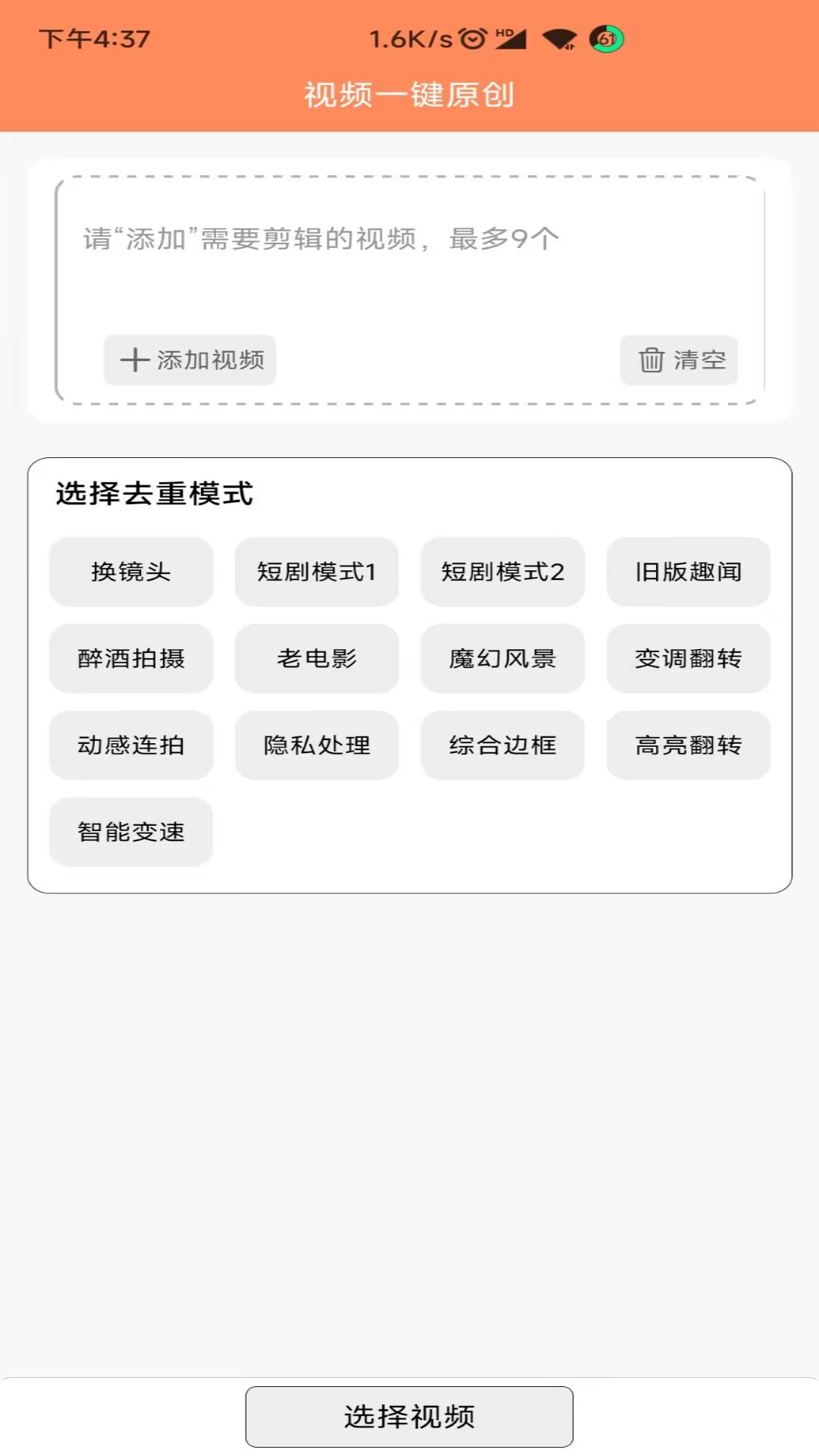The width and height of the screenshot is (819, 1456).
Task: Enable 老电影 mode
Action: (316, 659)
